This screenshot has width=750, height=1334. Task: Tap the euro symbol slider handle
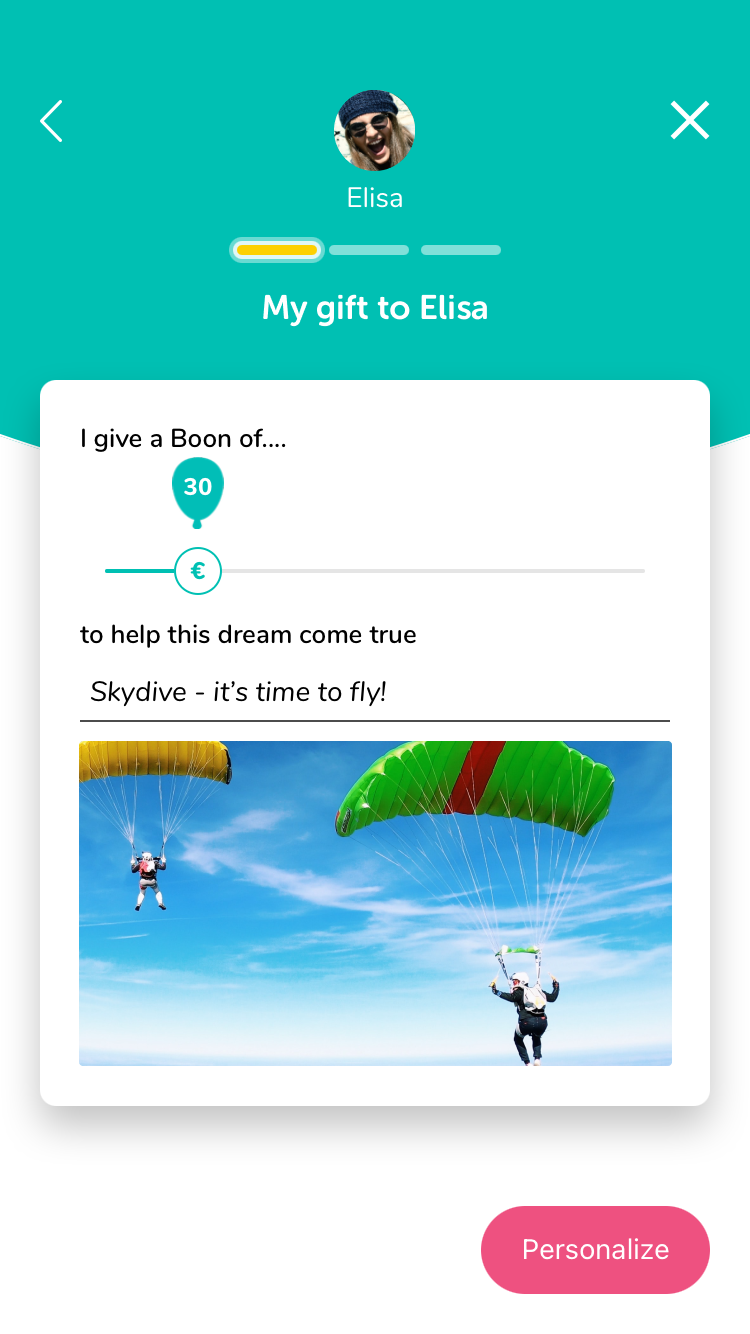pyautogui.click(x=197, y=570)
